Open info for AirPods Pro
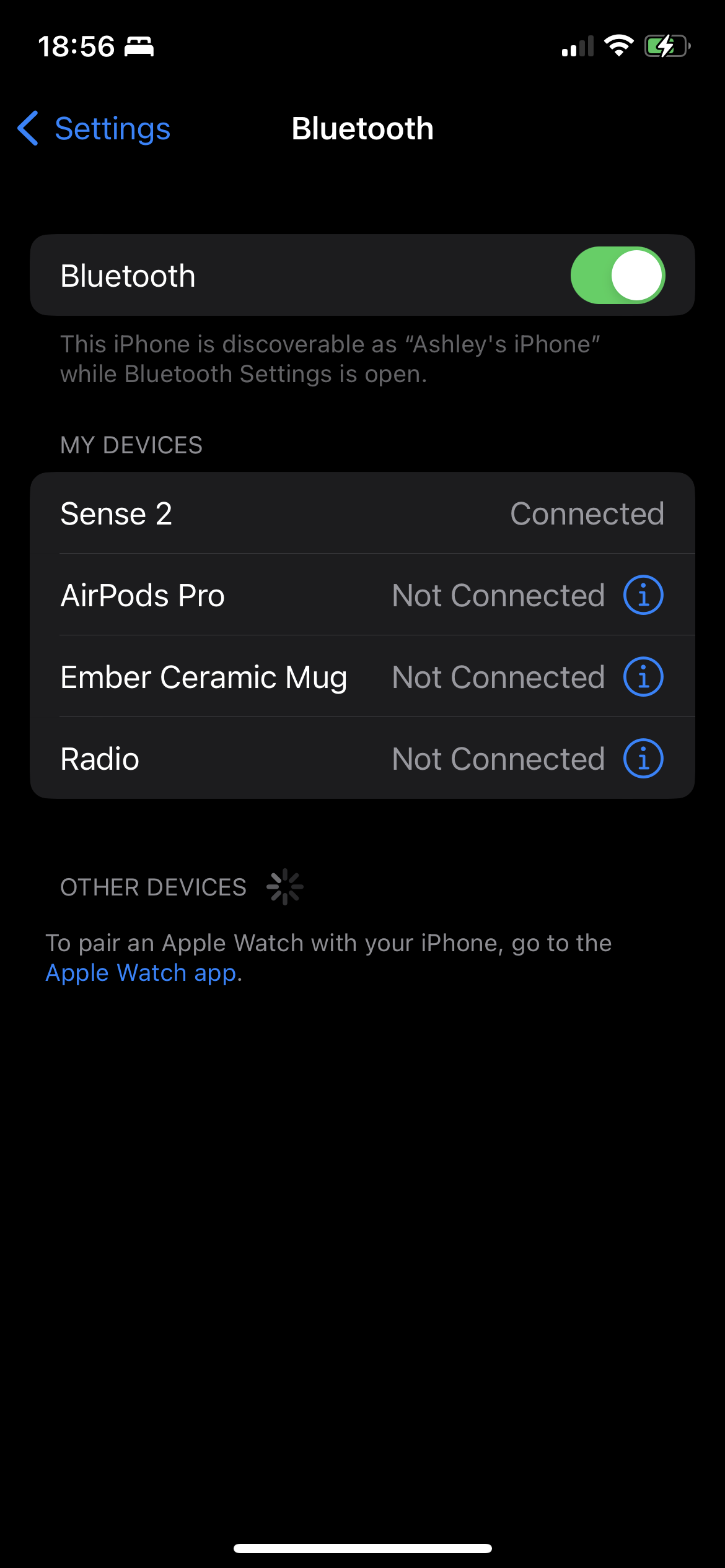Viewport: 725px width, 1568px height. pos(643,595)
